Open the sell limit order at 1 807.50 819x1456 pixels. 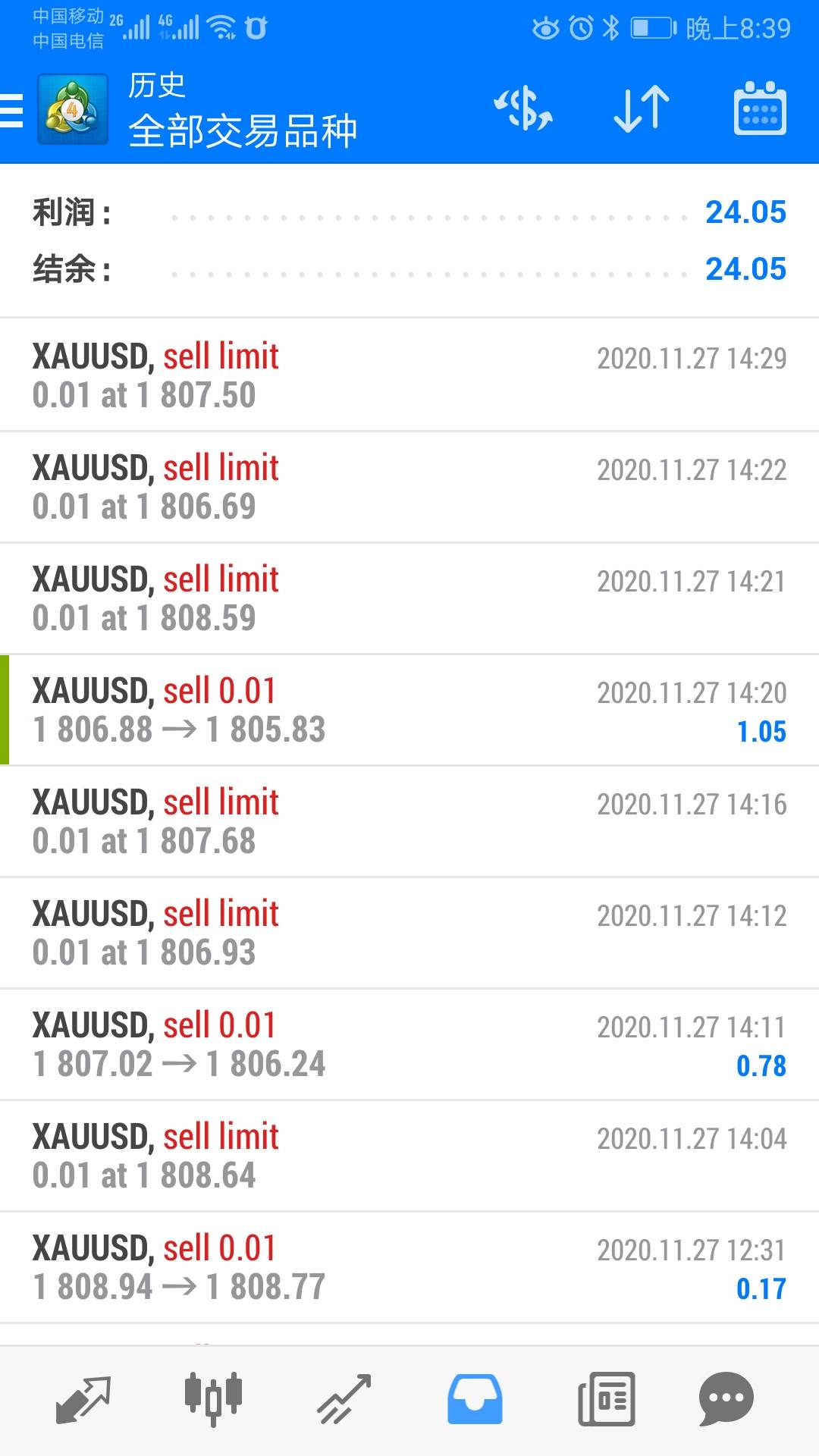409,375
